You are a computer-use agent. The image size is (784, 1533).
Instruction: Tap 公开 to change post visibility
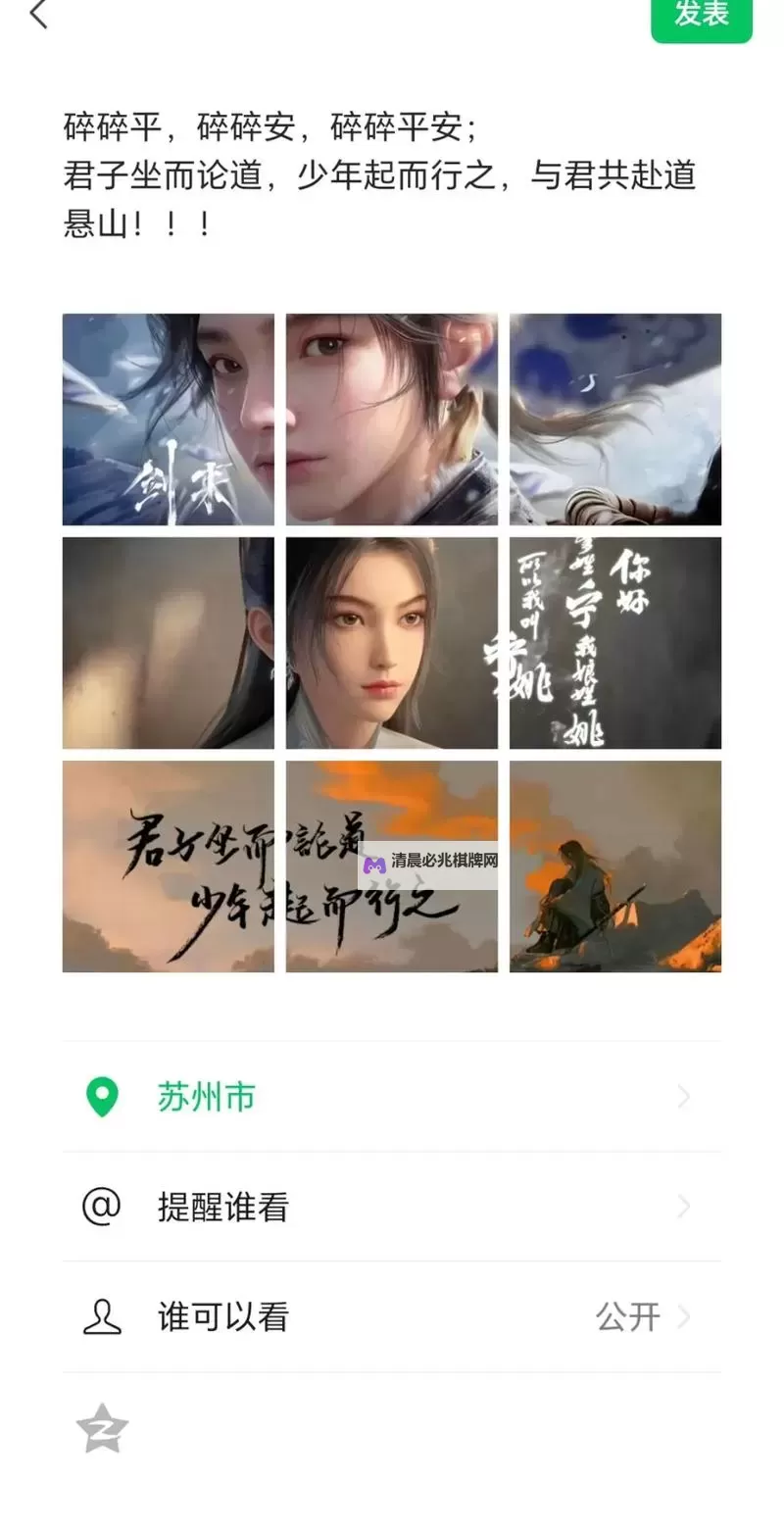[x=628, y=1316]
